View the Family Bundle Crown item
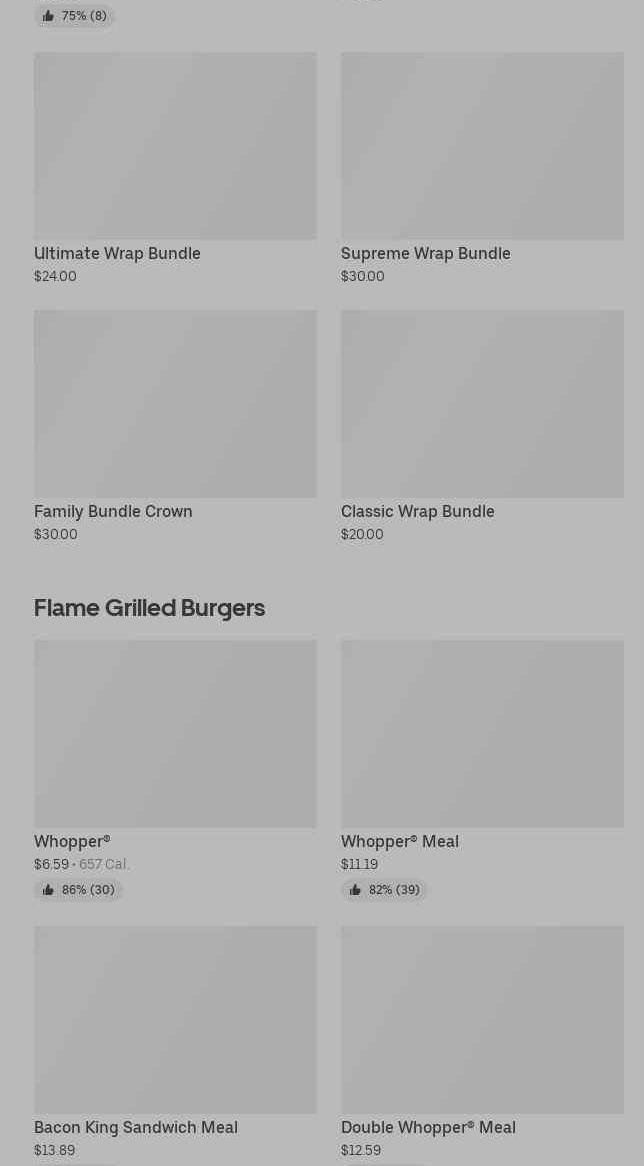Screen dimensions: 644x1166 click(175, 426)
